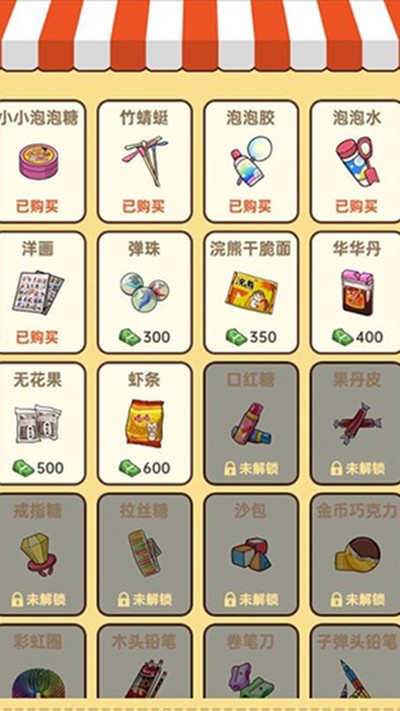The width and height of the screenshot is (400, 711).
Task: Select the locked 沙包 card
Action: click(251, 555)
